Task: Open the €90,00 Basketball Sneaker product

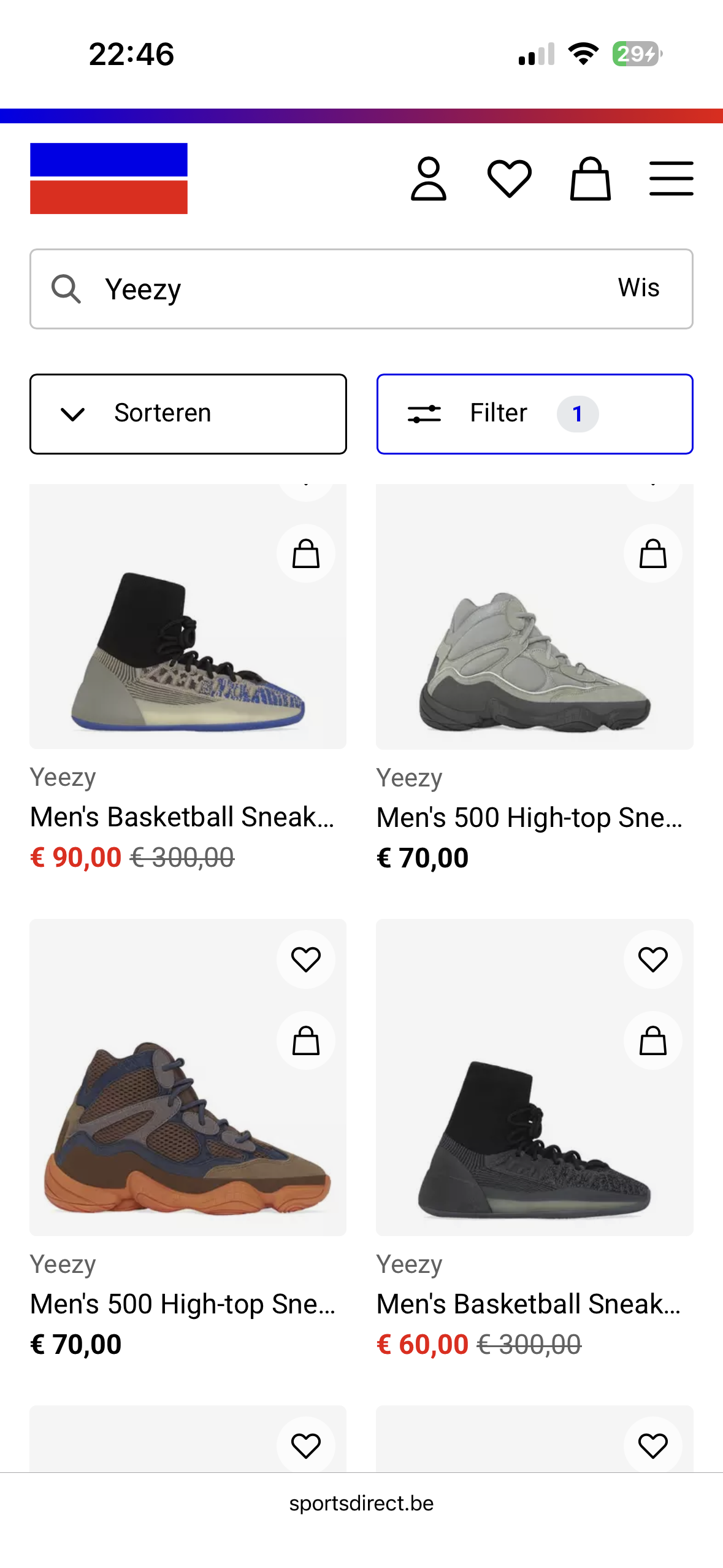Action: pyautogui.click(x=182, y=817)
